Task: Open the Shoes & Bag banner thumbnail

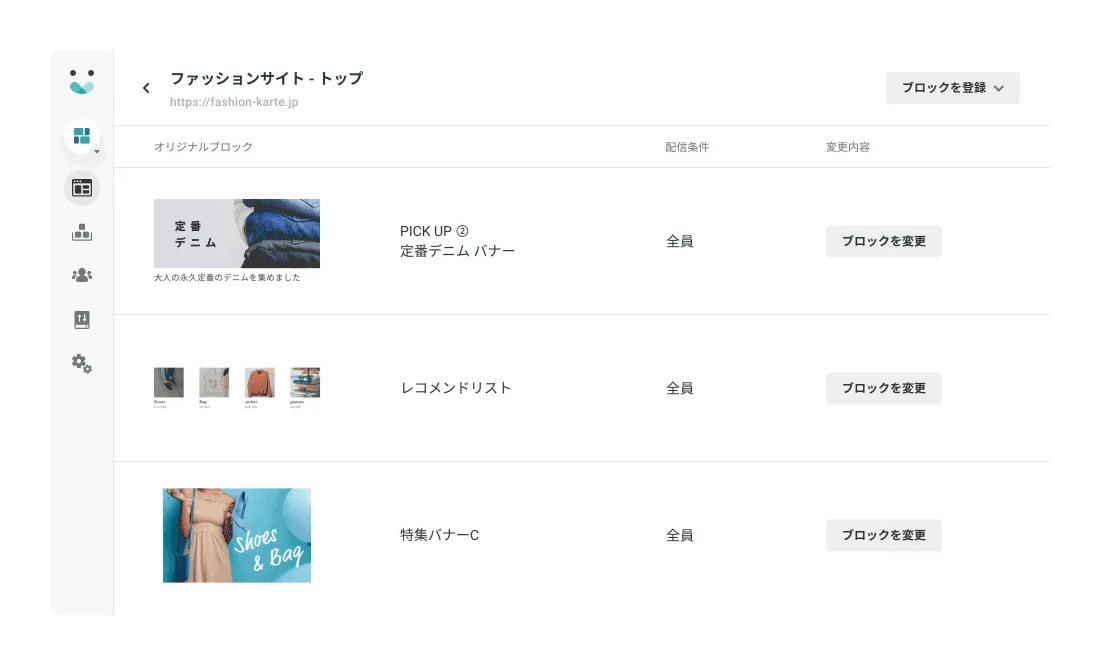Action: pos(237,535)
